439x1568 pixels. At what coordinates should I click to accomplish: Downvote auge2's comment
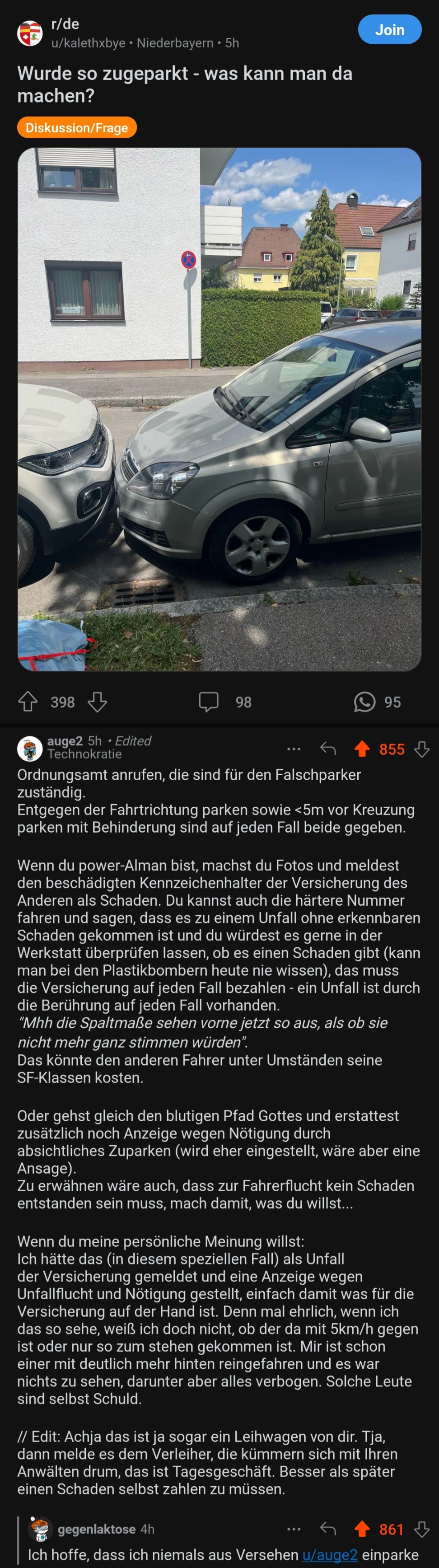[422, 749]
